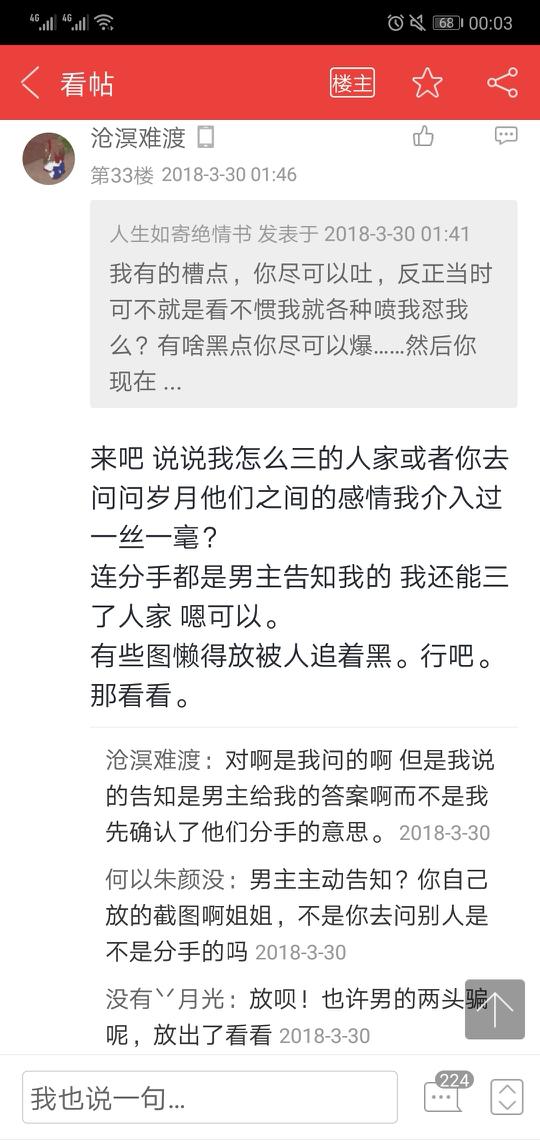Open the 224 comments icon
The image size is (540, 1140).
click(x=445, y=1093)
